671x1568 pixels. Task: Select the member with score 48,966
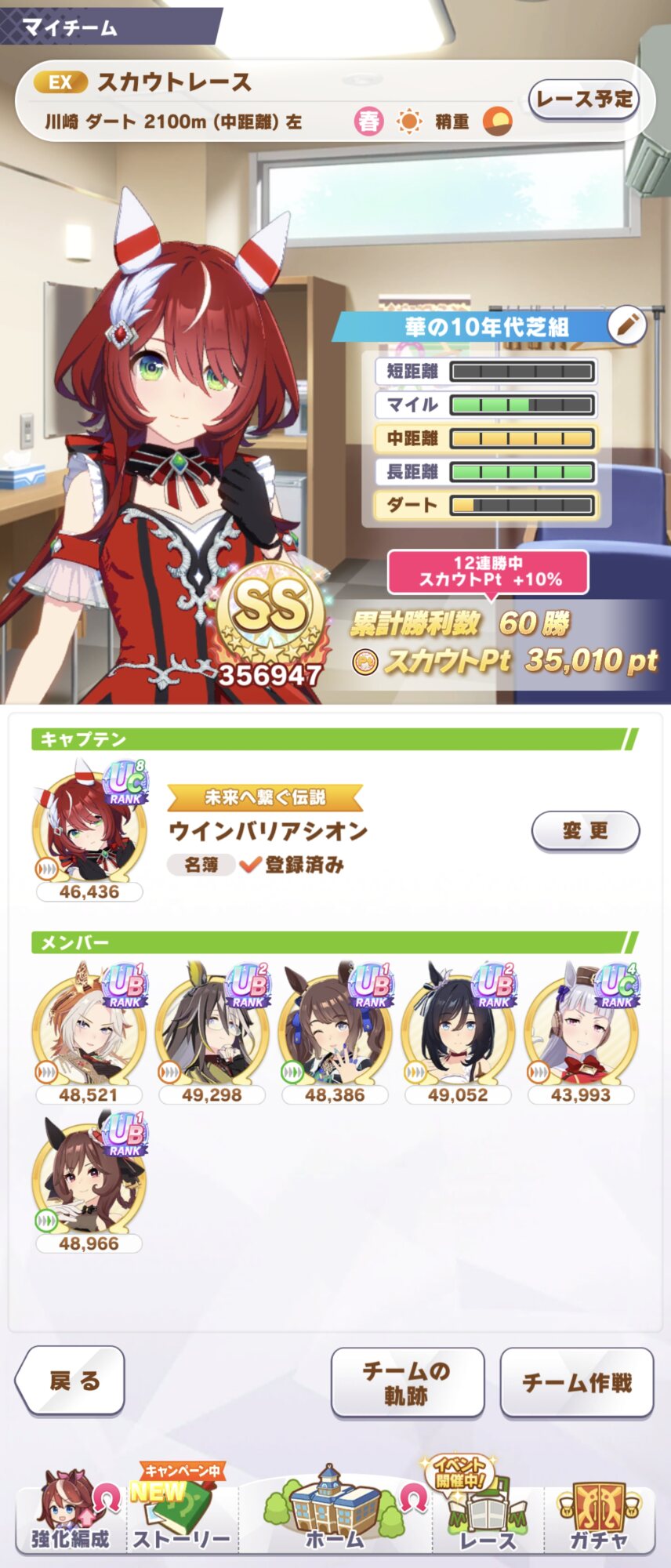coord(89,1177)
